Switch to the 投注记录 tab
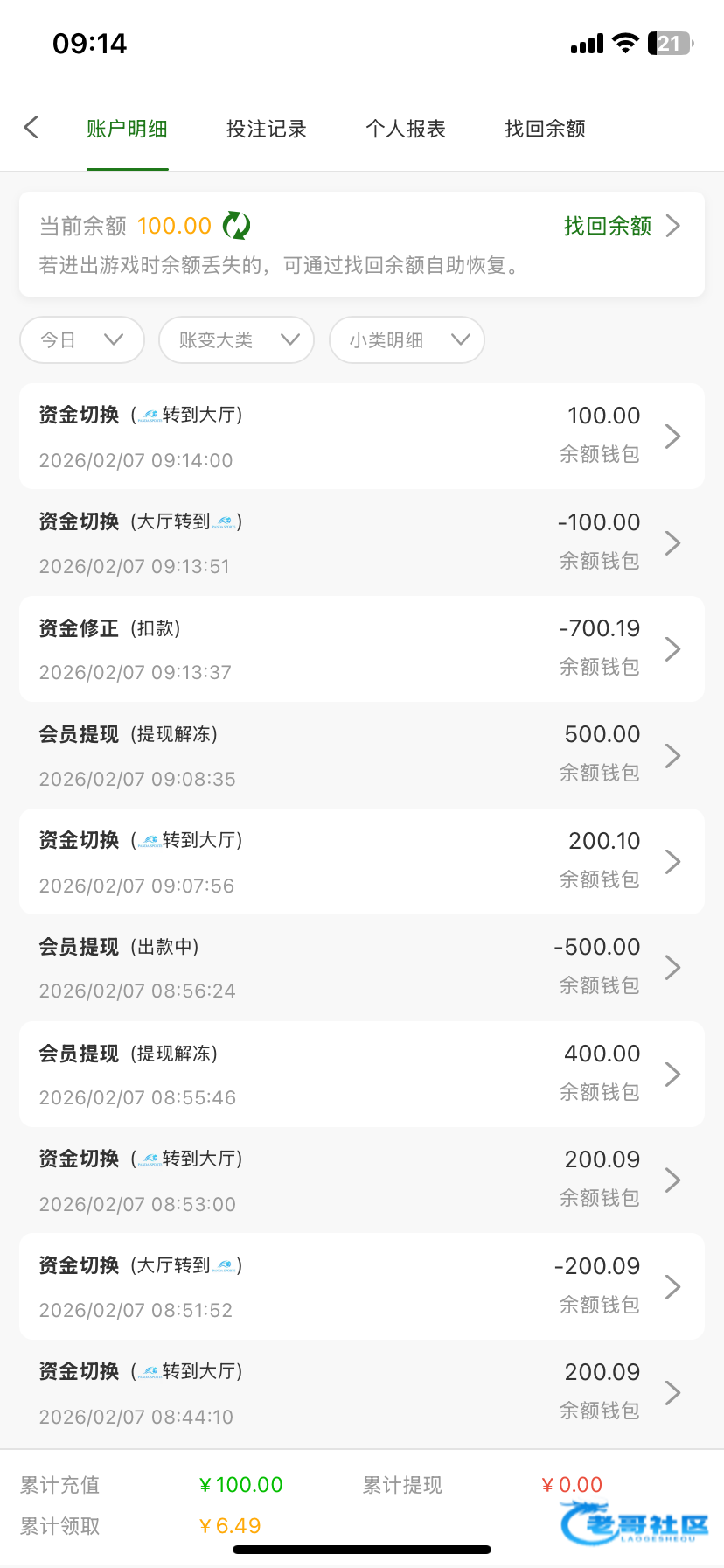Image resolution: width=724 pixels, height=1568 pixels. click(x=266, y=129)
